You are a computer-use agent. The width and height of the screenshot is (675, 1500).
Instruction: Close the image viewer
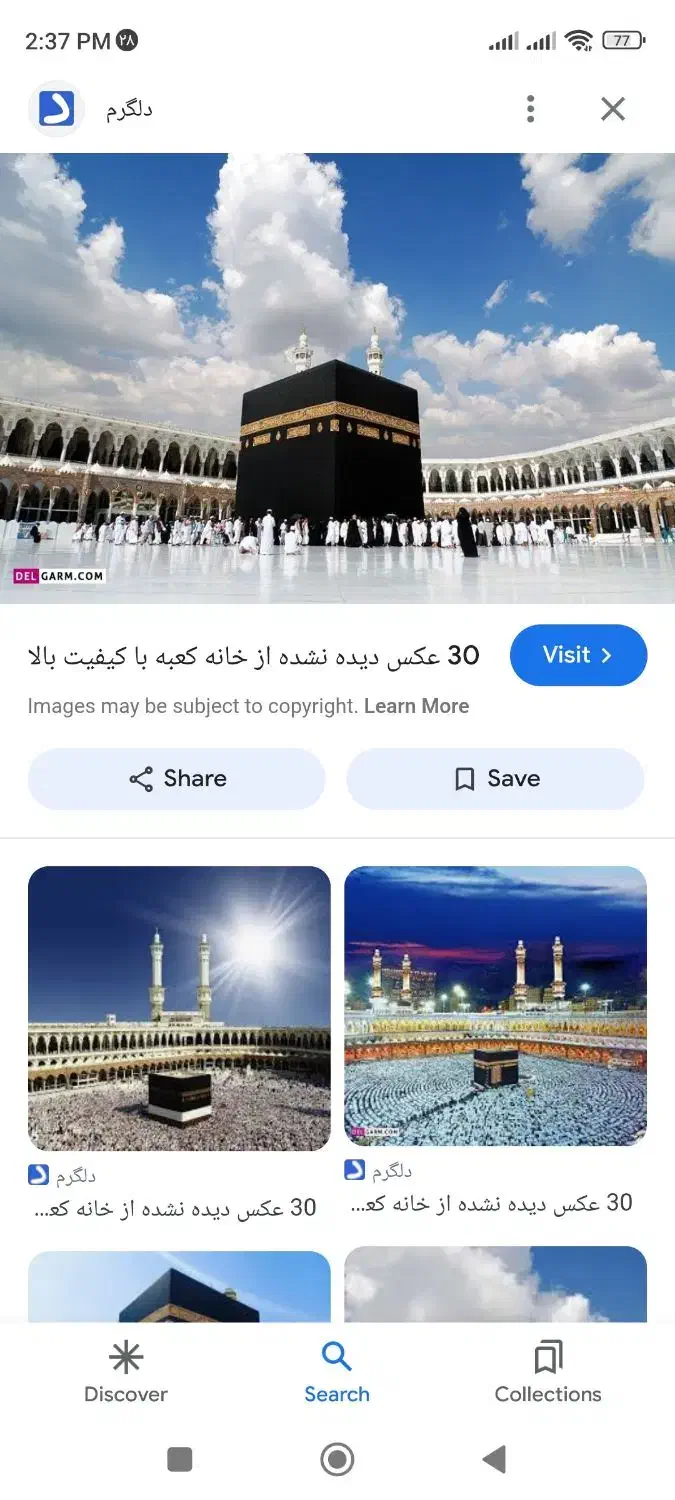click(613, 109)
